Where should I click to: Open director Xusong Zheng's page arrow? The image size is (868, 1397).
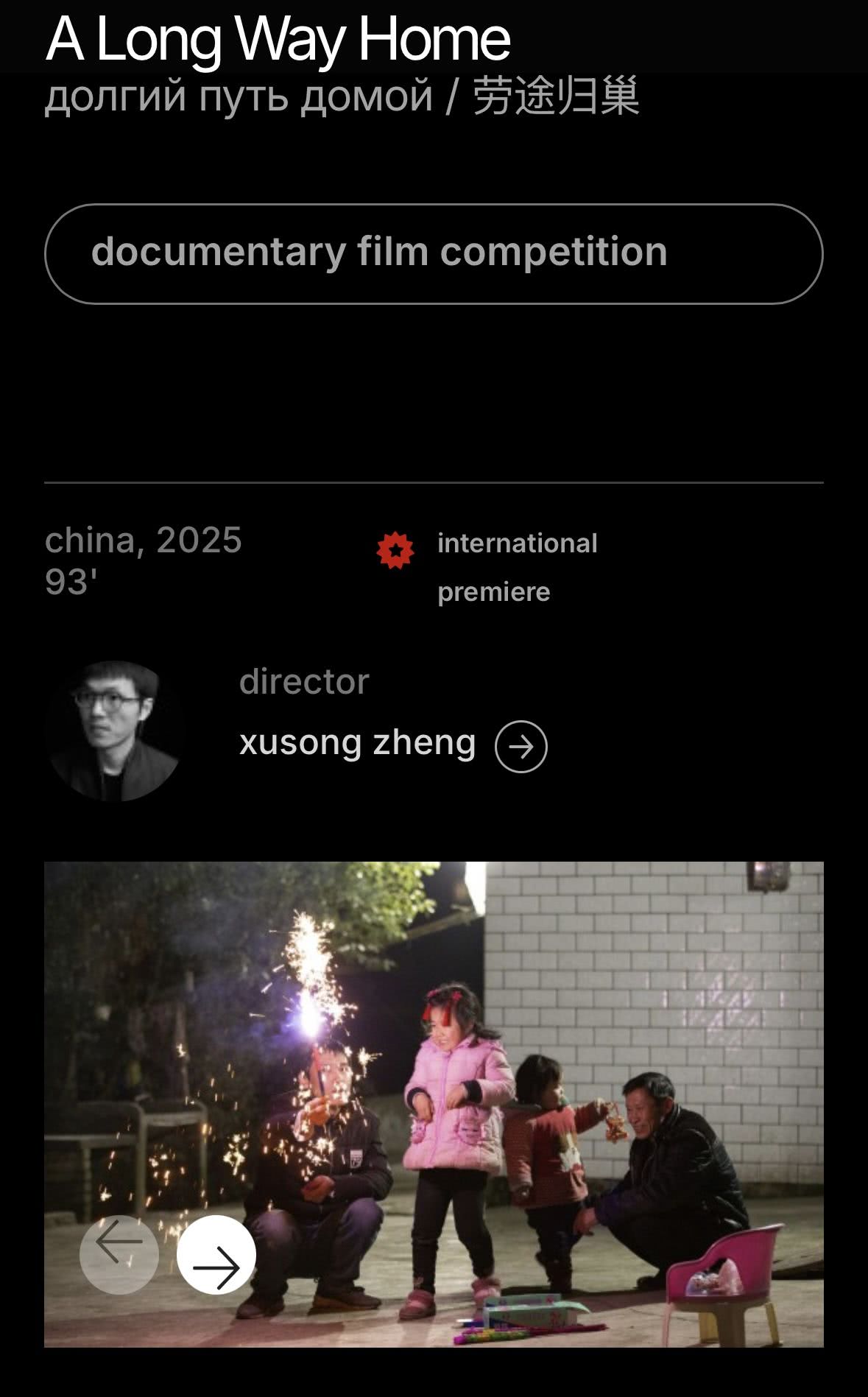(521, 746)
